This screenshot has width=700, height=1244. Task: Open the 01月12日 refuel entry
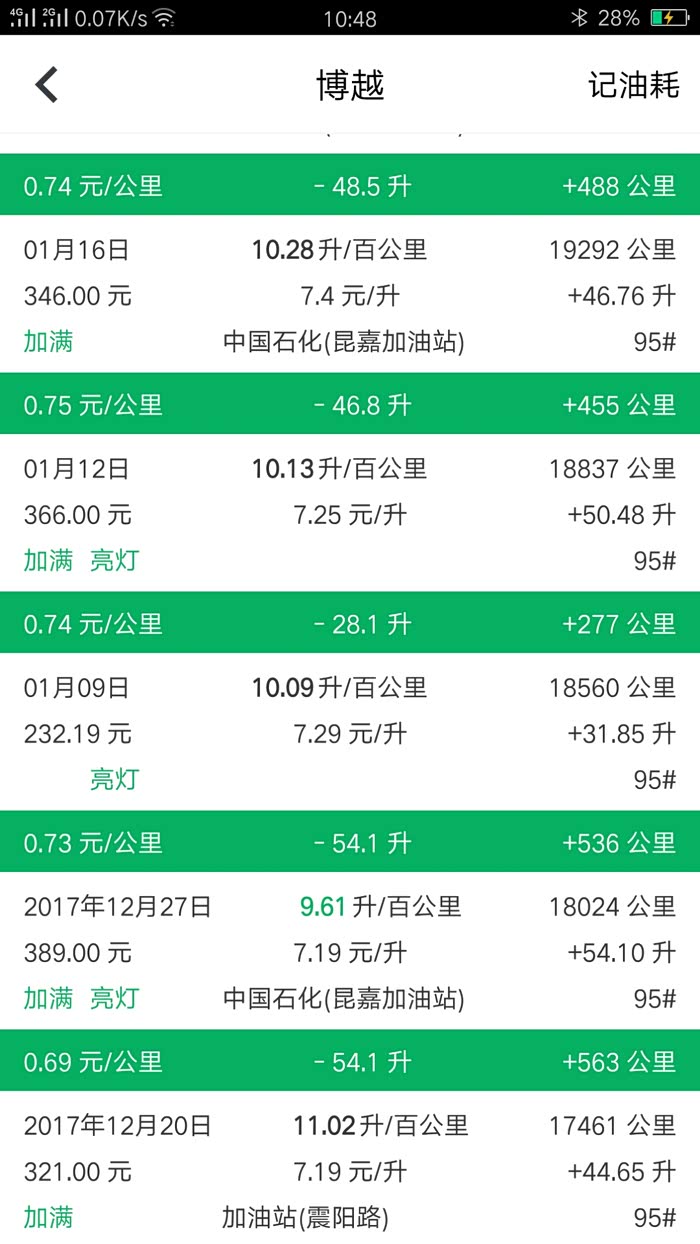pyautogui.click(x=350, y=514)
